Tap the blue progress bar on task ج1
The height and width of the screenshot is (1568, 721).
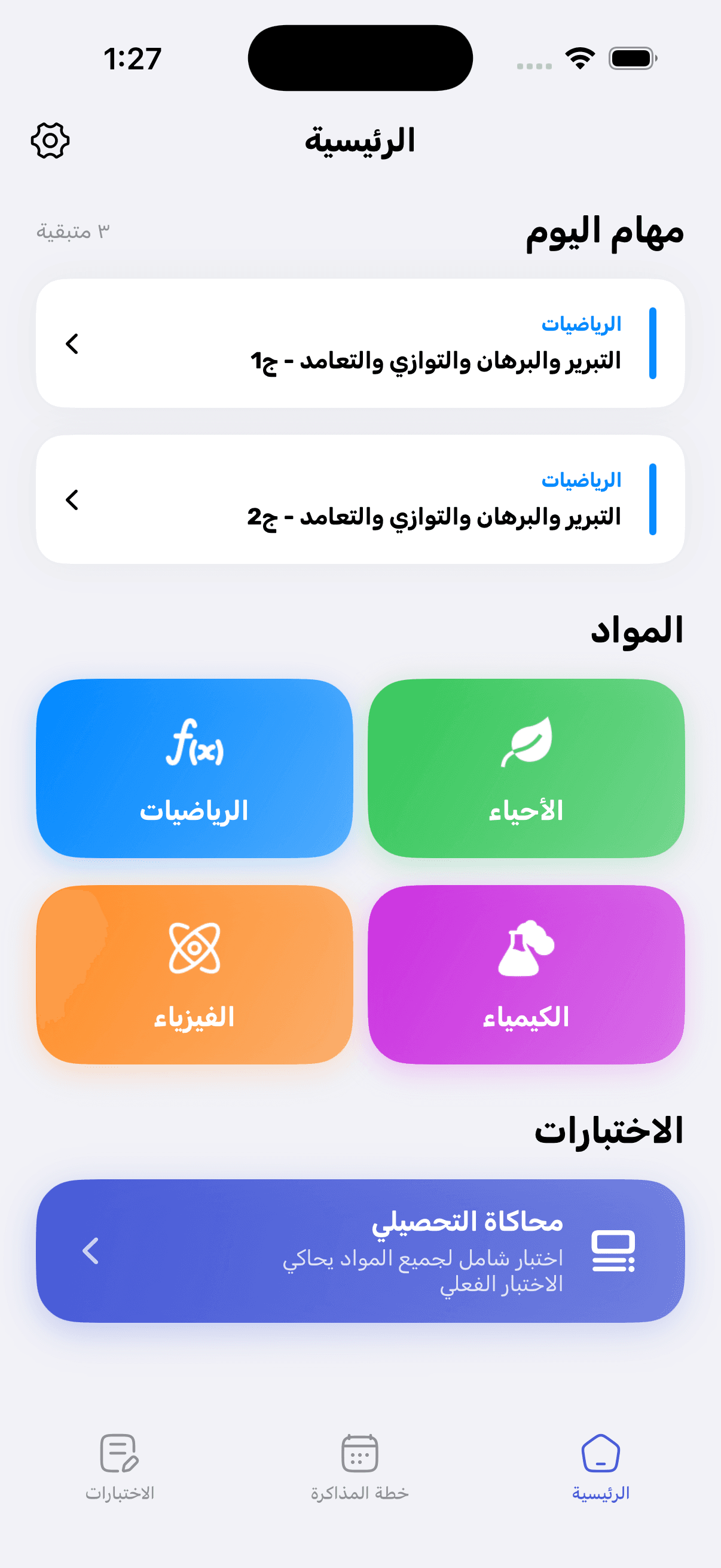pos(653,344)
